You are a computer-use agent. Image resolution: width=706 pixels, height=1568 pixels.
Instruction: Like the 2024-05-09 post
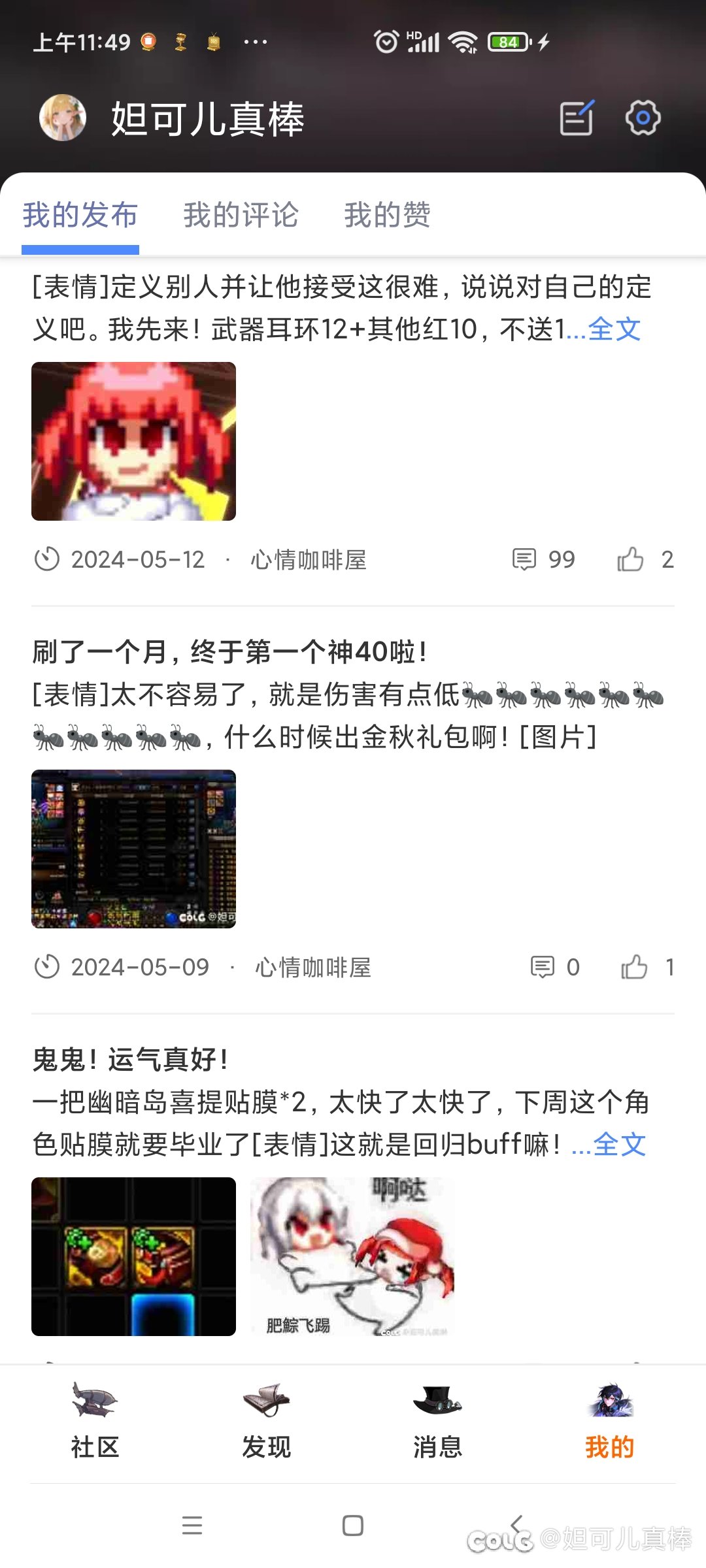(x=648, y=967)
